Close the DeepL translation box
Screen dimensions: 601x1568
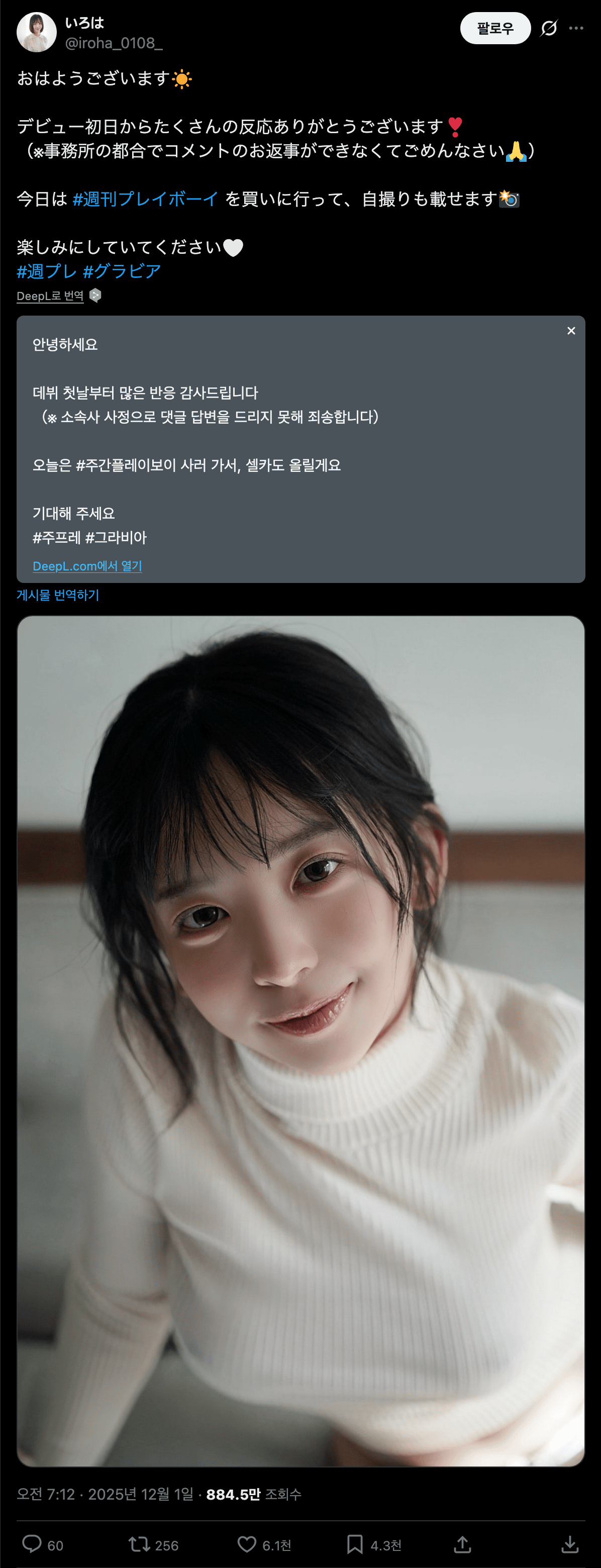click(570, 331)
